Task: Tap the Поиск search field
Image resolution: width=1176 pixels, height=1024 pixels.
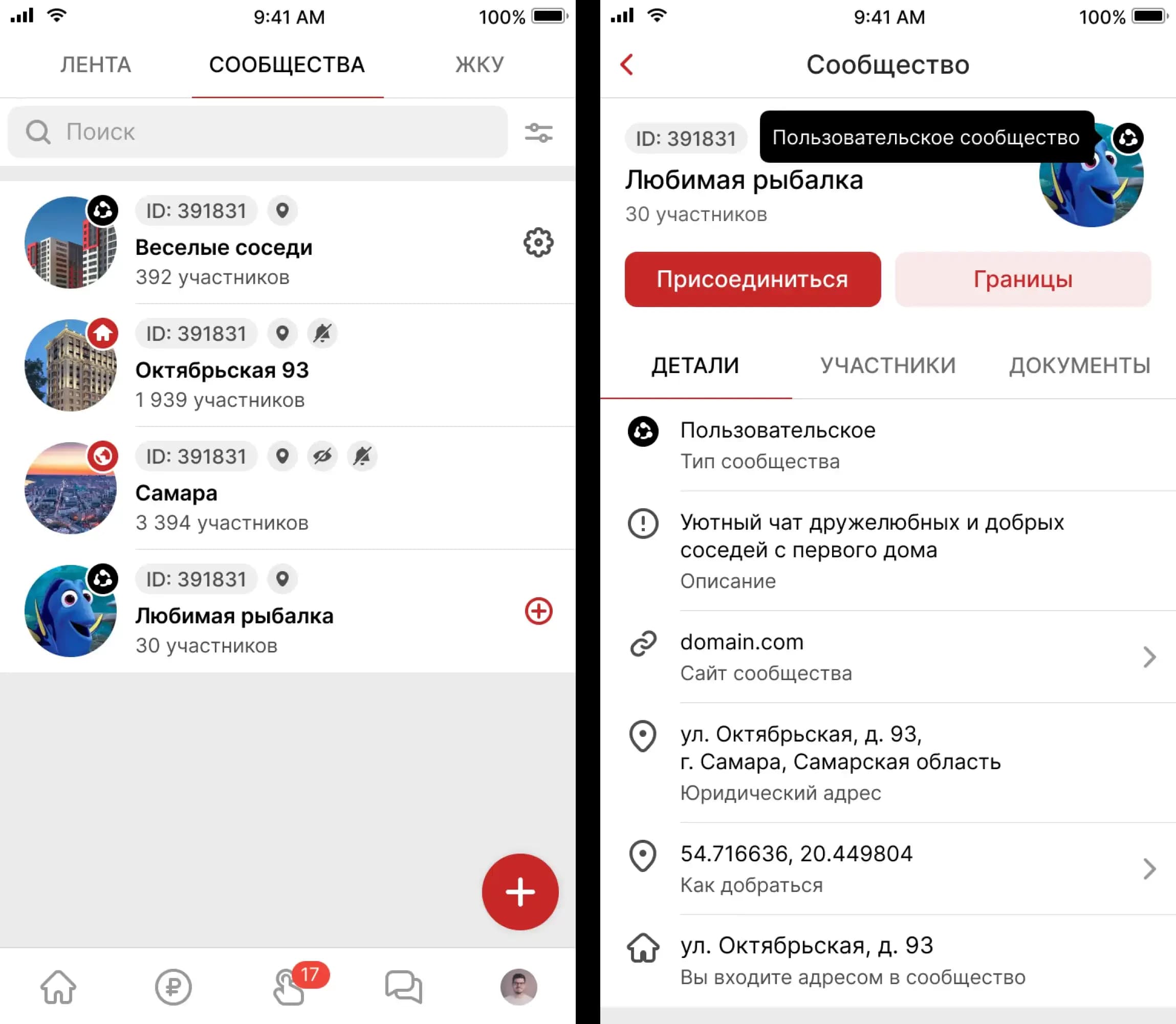Action: tap(257, 132)
